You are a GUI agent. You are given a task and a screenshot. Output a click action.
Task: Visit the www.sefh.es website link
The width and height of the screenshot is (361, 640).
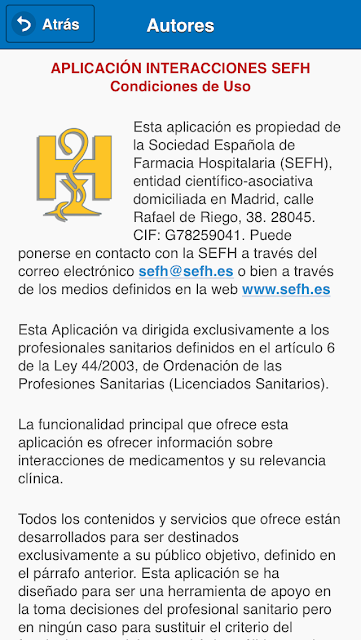point(286,289)
